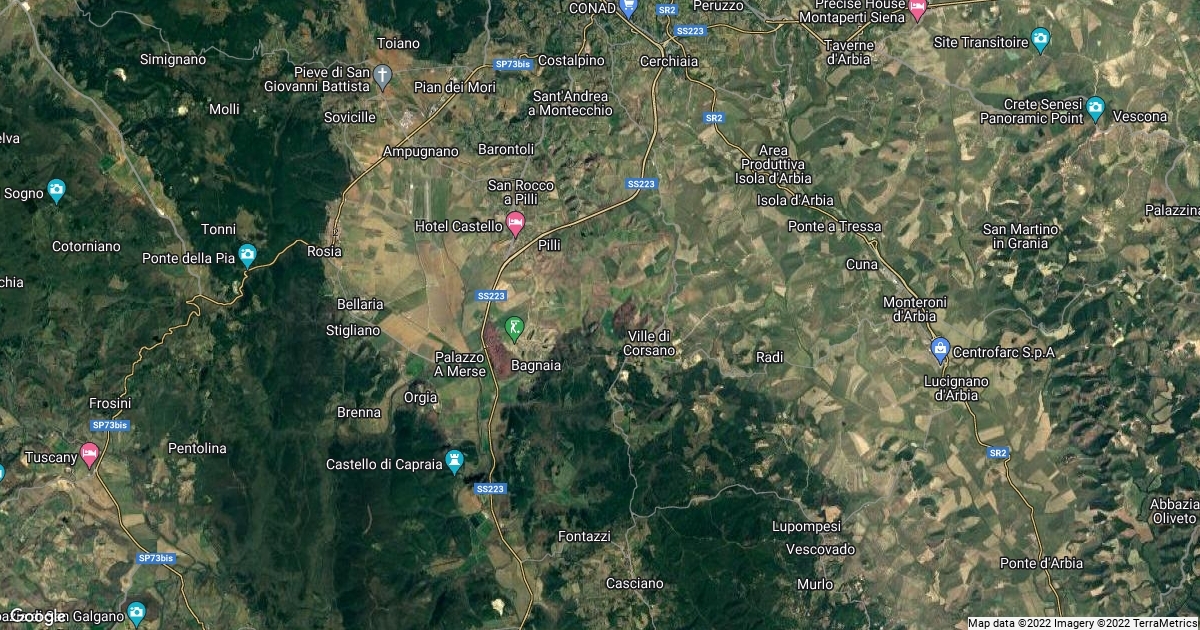Select the CONAD store marker
The image size is (1200, 630).
[x=628, y=8]
